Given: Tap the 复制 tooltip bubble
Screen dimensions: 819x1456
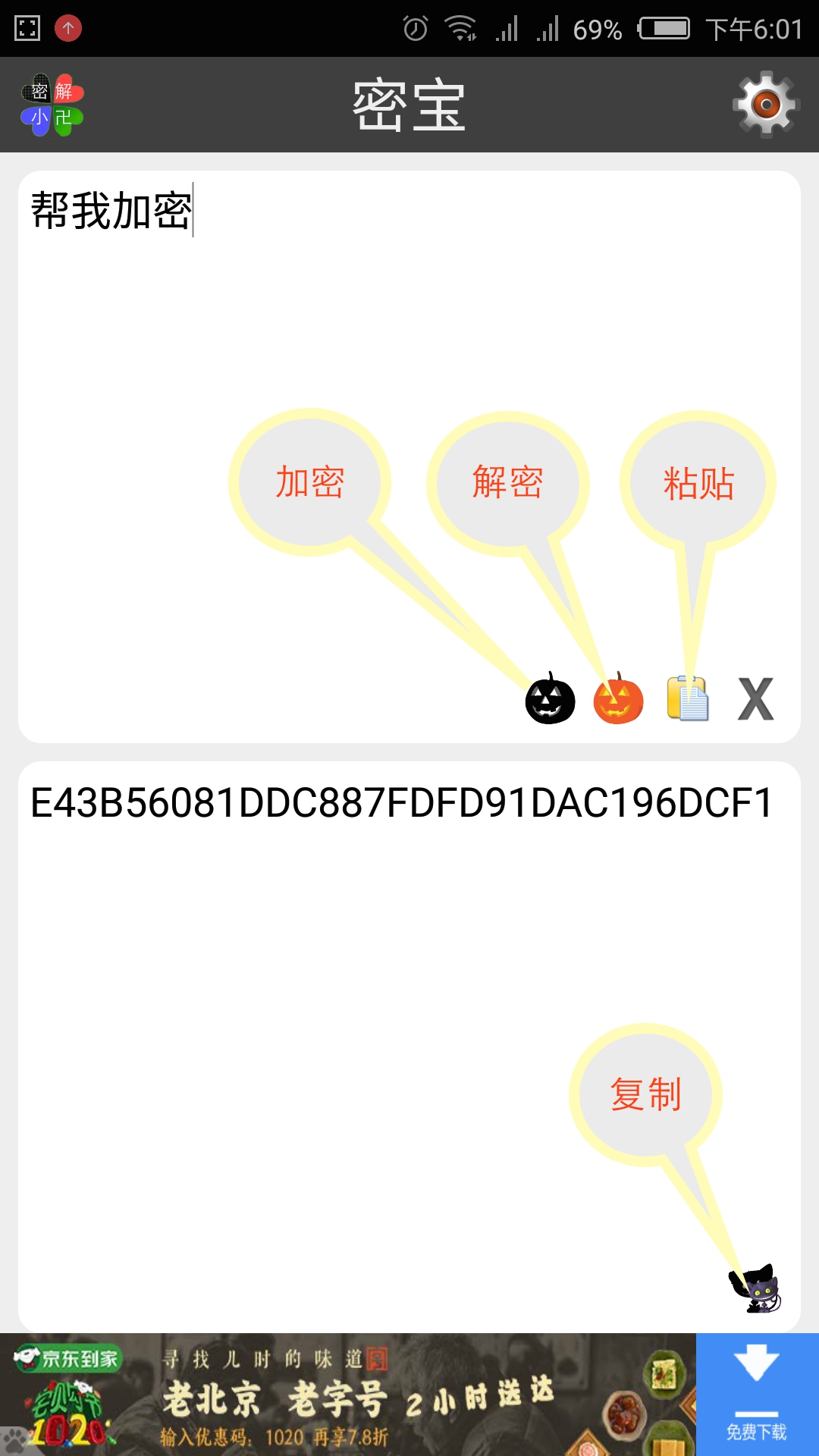Looking at the screenshot, I should click(x=645, y=1094).
